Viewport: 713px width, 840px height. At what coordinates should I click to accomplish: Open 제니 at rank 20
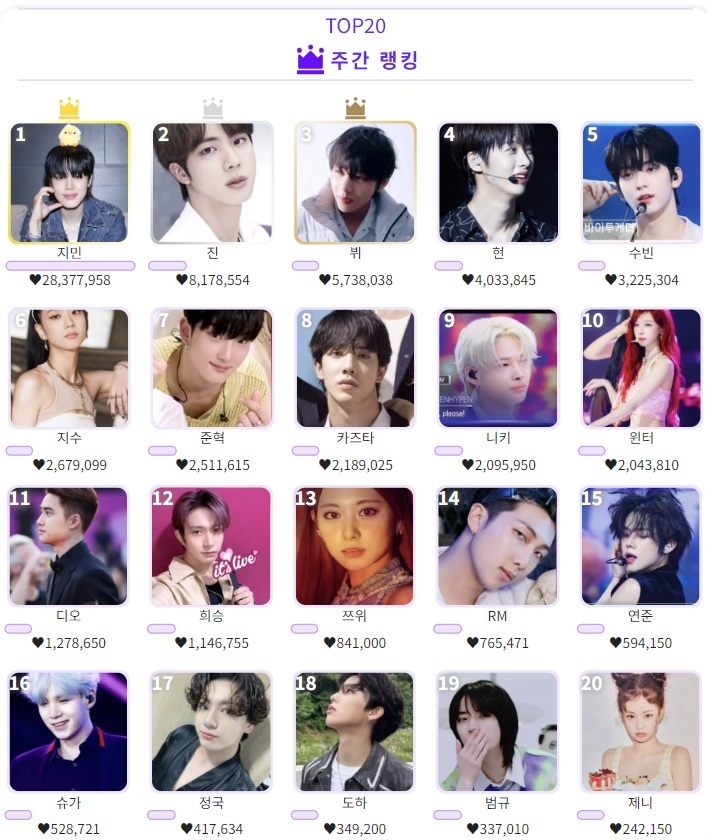(x=641, y=732)
